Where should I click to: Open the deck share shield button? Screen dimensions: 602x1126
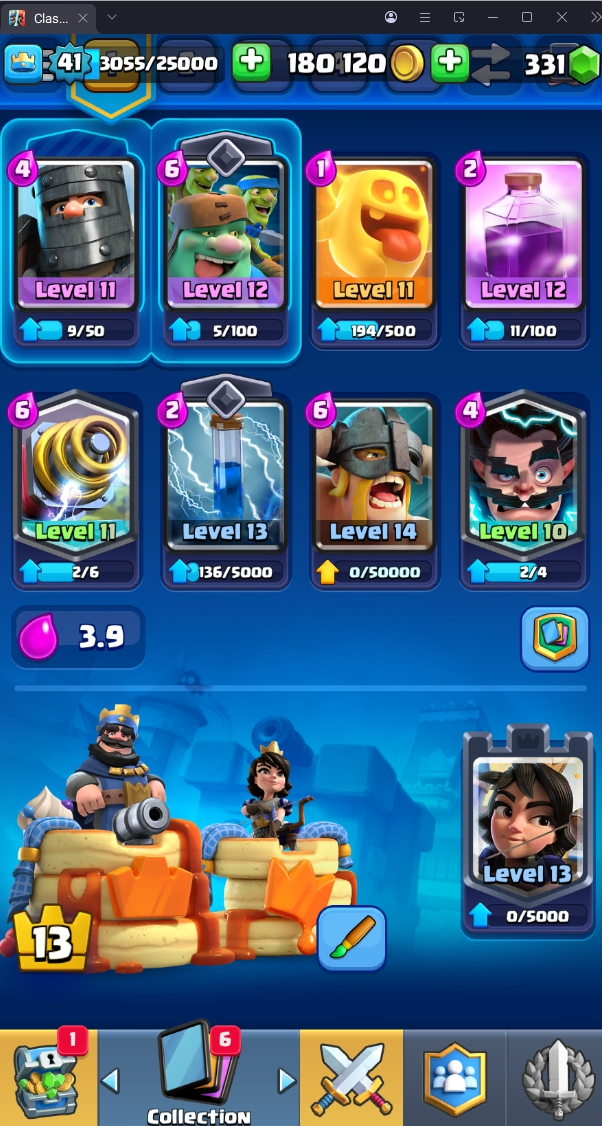coord(554,638)
